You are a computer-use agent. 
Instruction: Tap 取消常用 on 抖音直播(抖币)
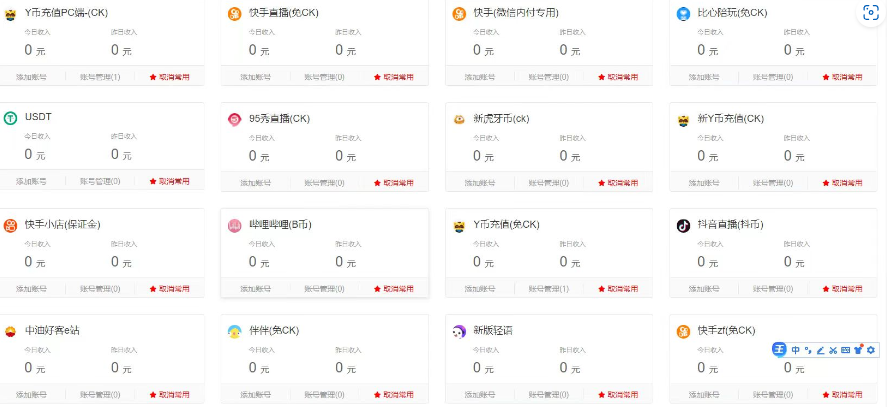tap(841, 288)
